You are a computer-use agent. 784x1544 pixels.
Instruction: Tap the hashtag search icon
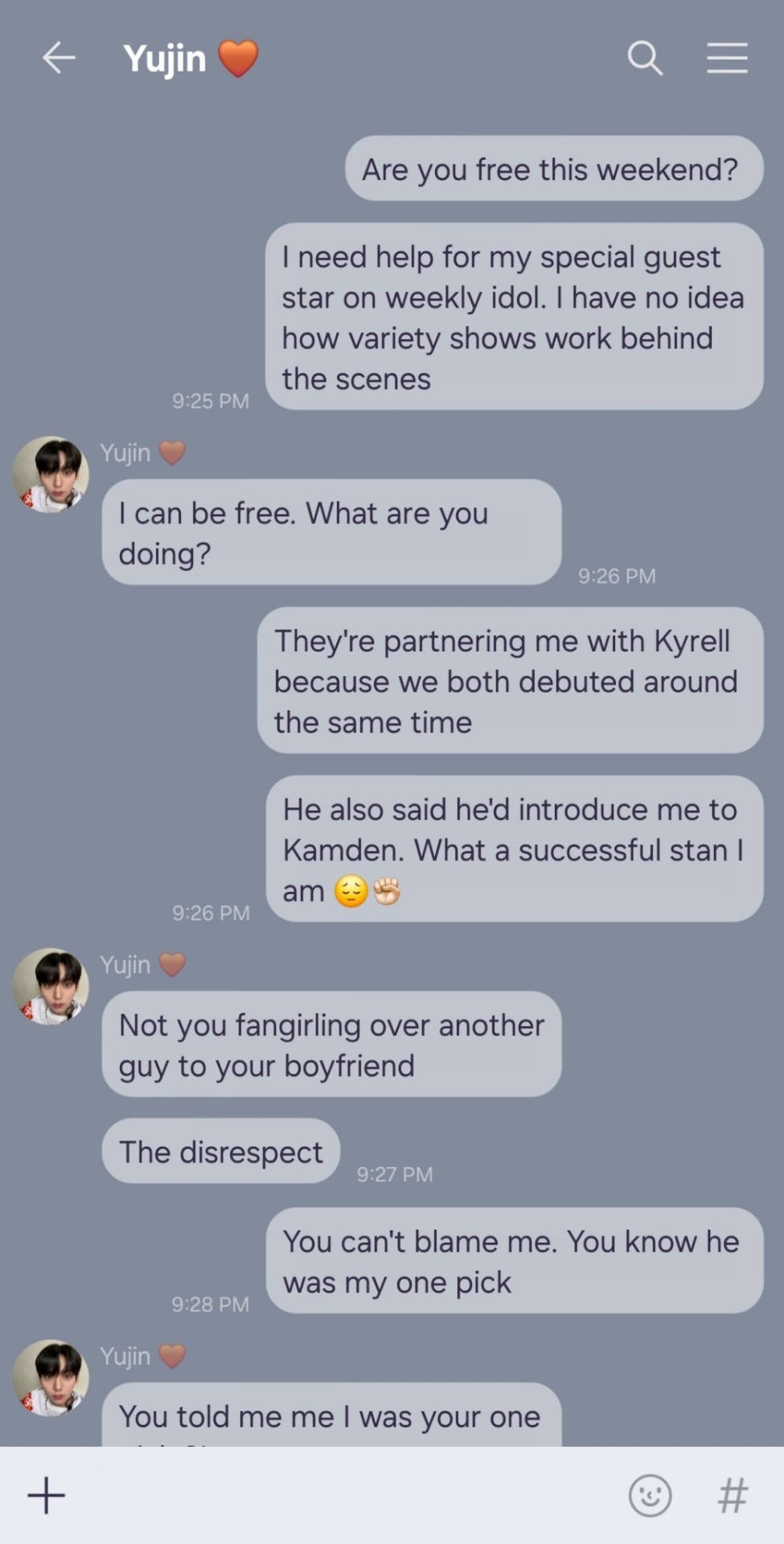(x=733, y=1495)
